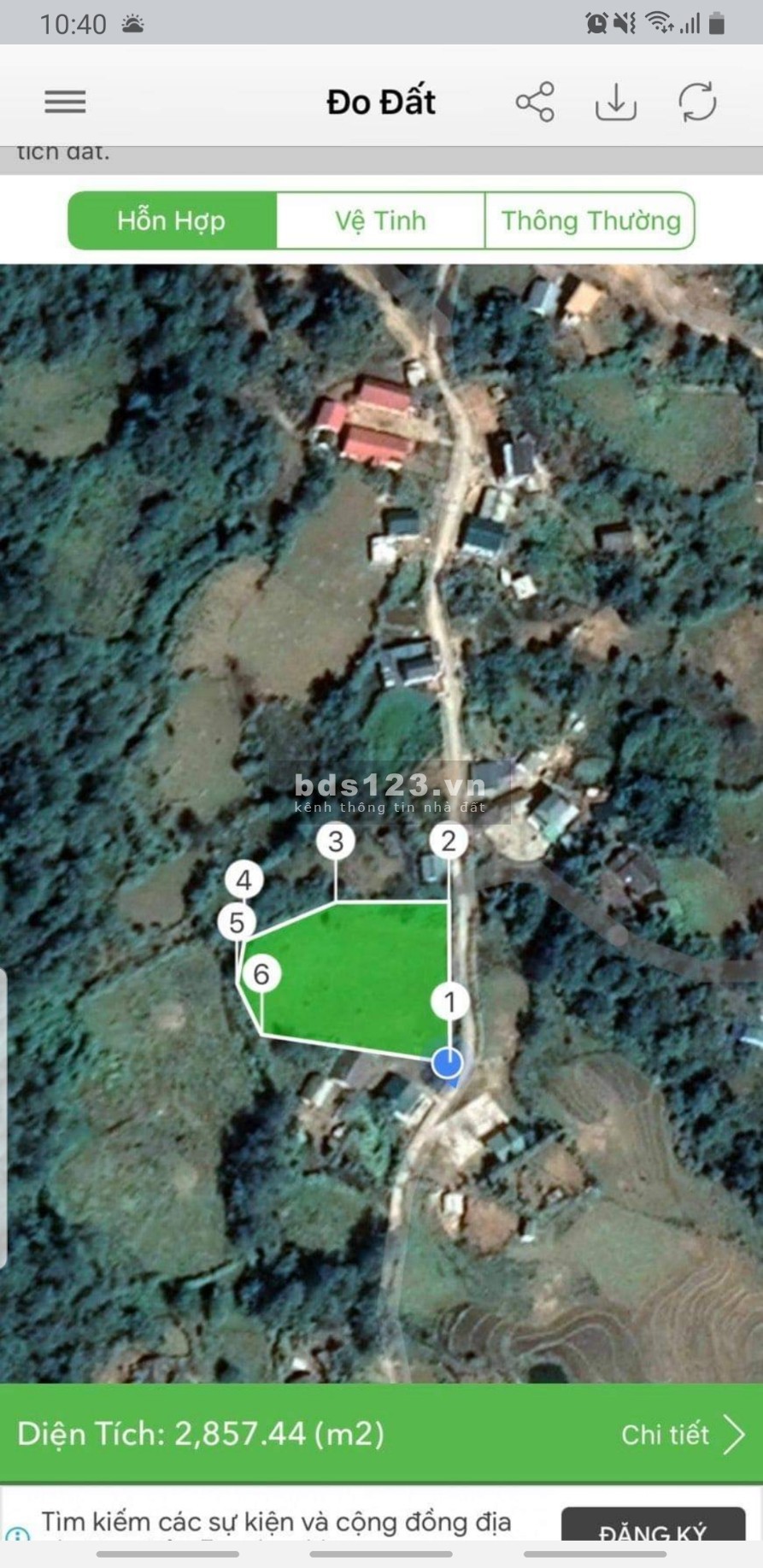Screen dimensions: 763x1568
Task: Download the measured map
Action: click(615, 103)
